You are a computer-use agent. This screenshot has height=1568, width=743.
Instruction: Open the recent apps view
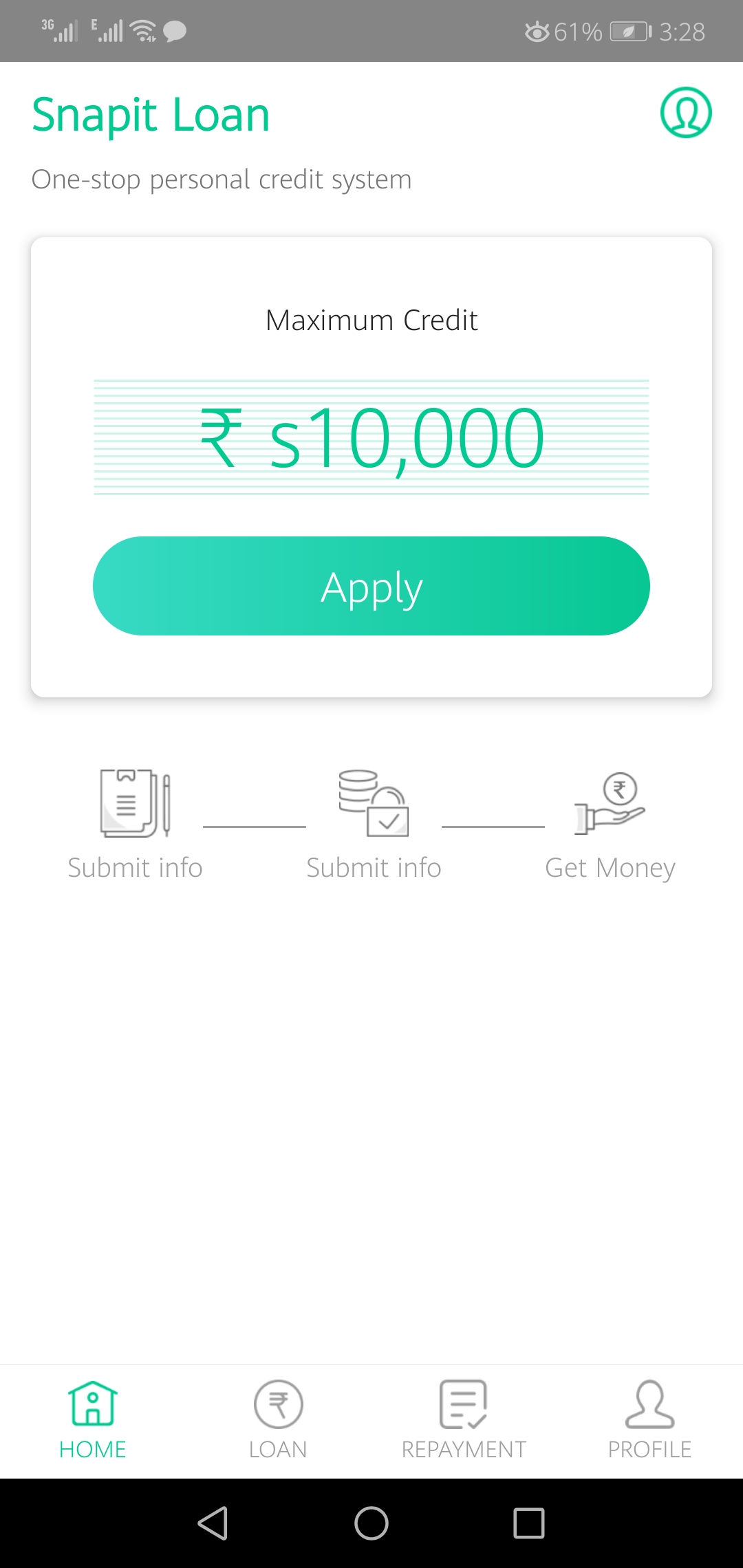pyautogui.click(x=529, y=1523)
